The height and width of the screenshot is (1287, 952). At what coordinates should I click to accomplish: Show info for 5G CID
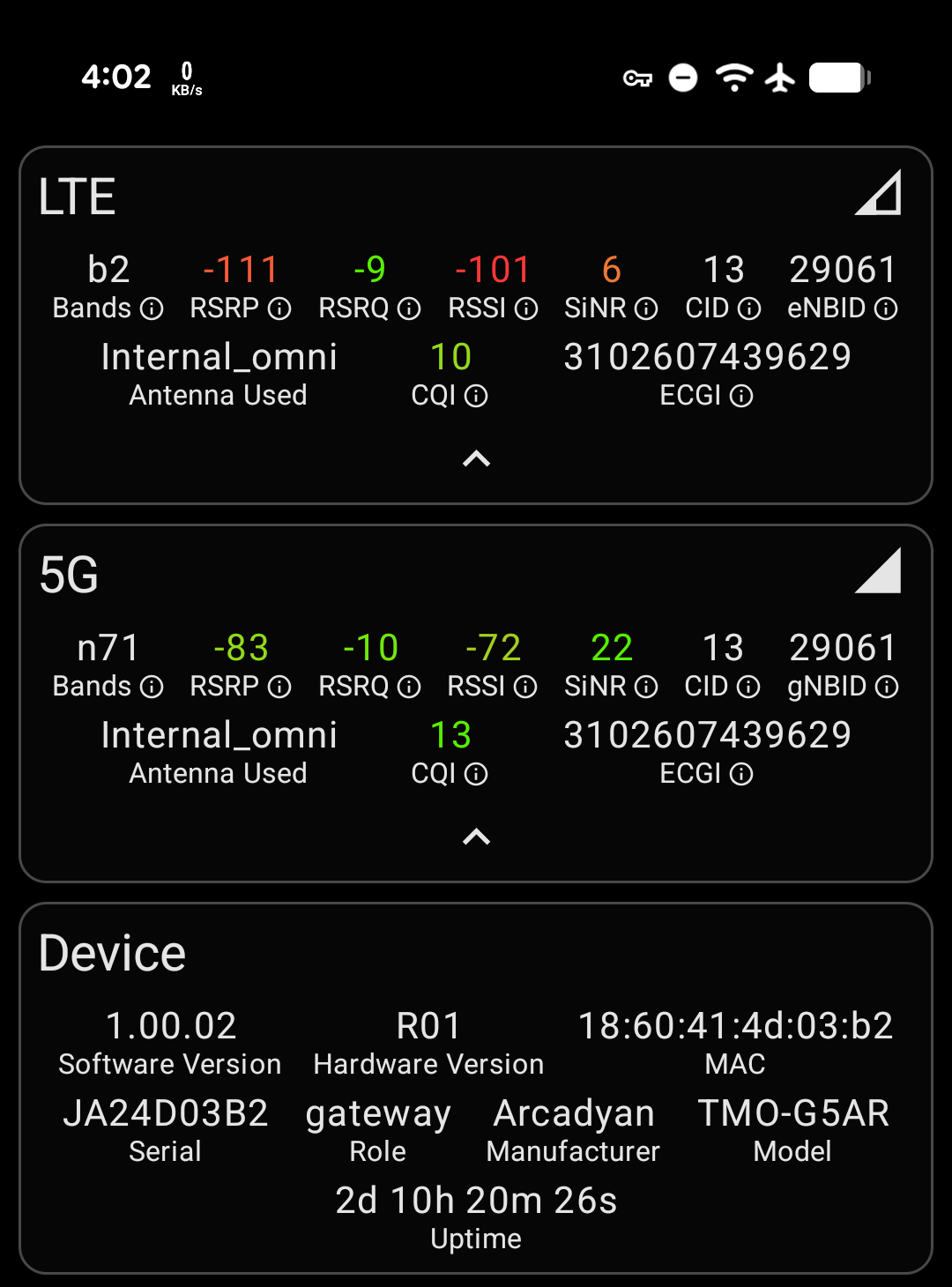(x=748, y=687)
